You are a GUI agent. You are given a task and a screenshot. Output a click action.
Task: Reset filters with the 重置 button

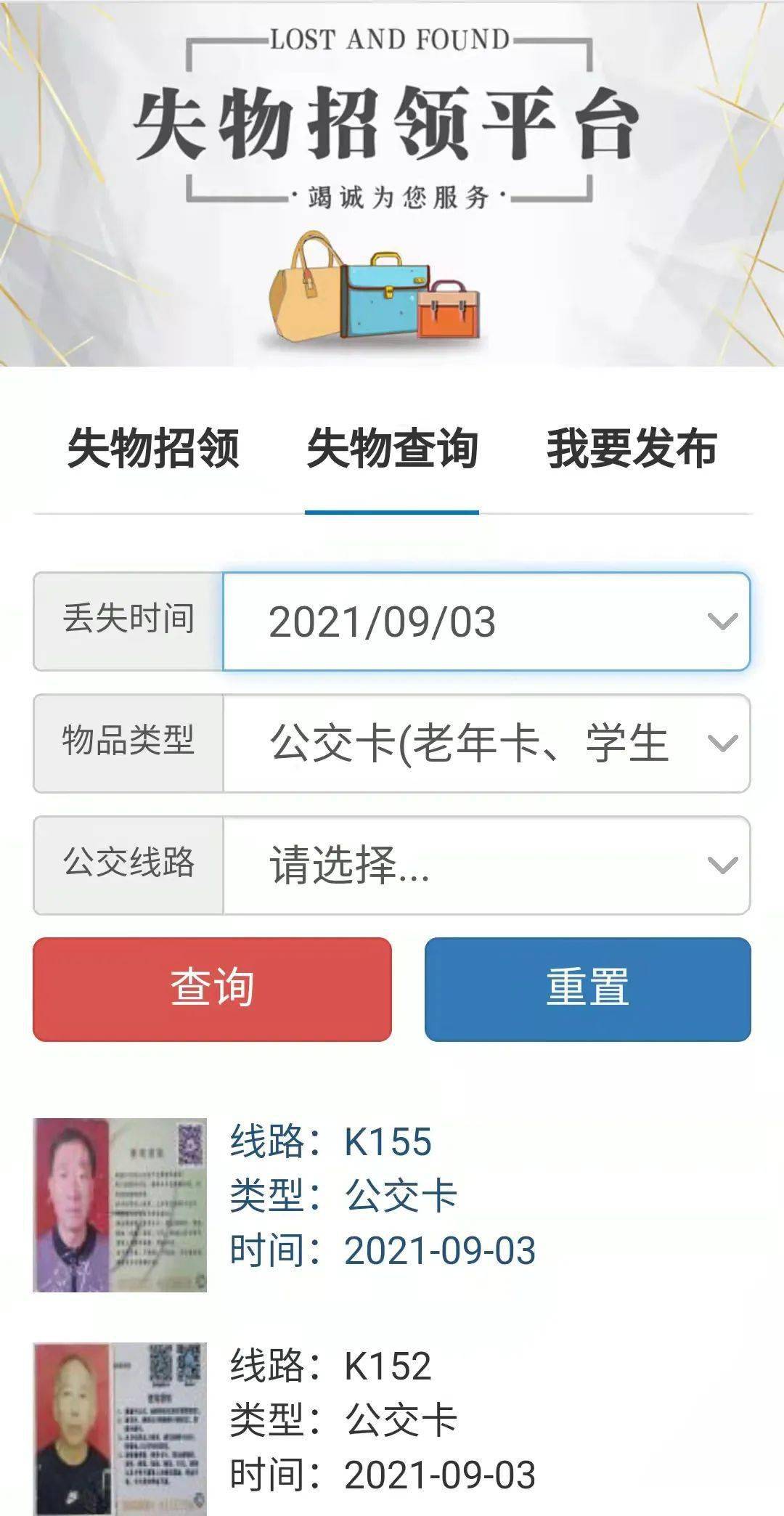tap(587, 989)
